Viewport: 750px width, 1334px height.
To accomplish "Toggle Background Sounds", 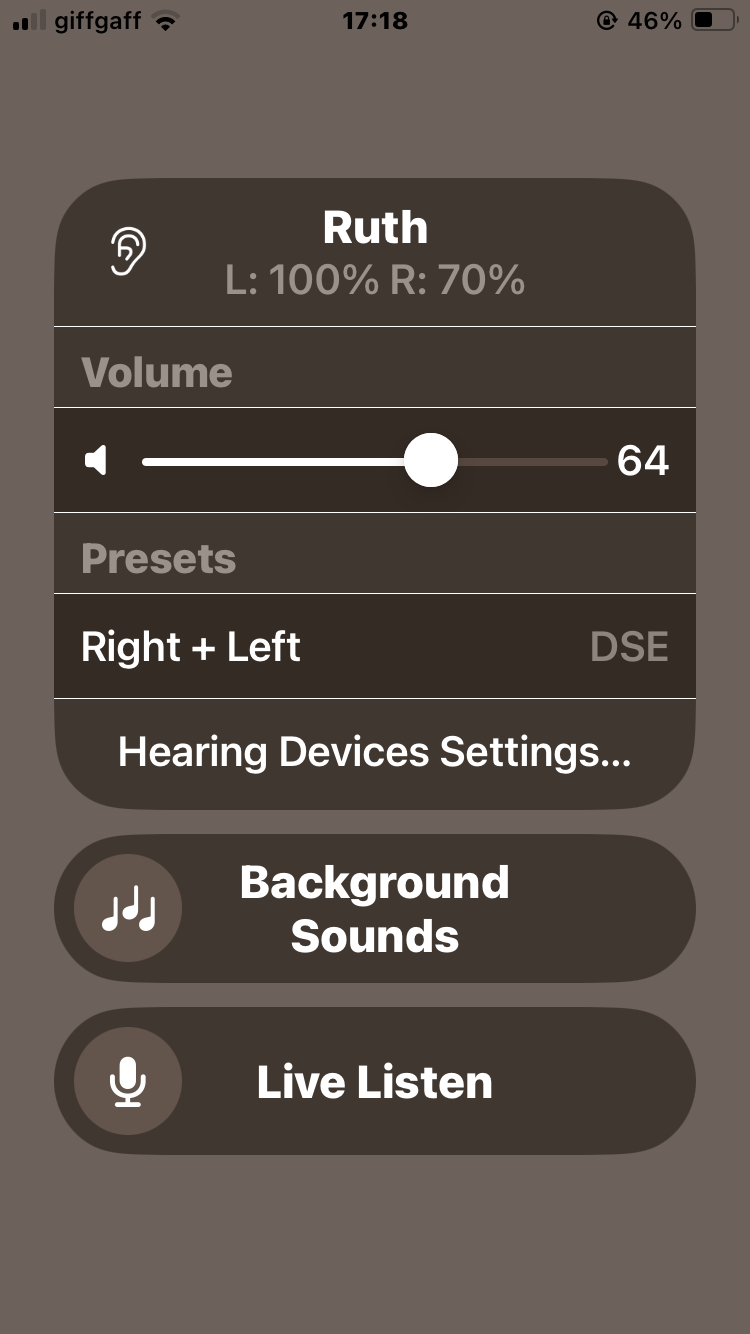I will pos(375,909).
